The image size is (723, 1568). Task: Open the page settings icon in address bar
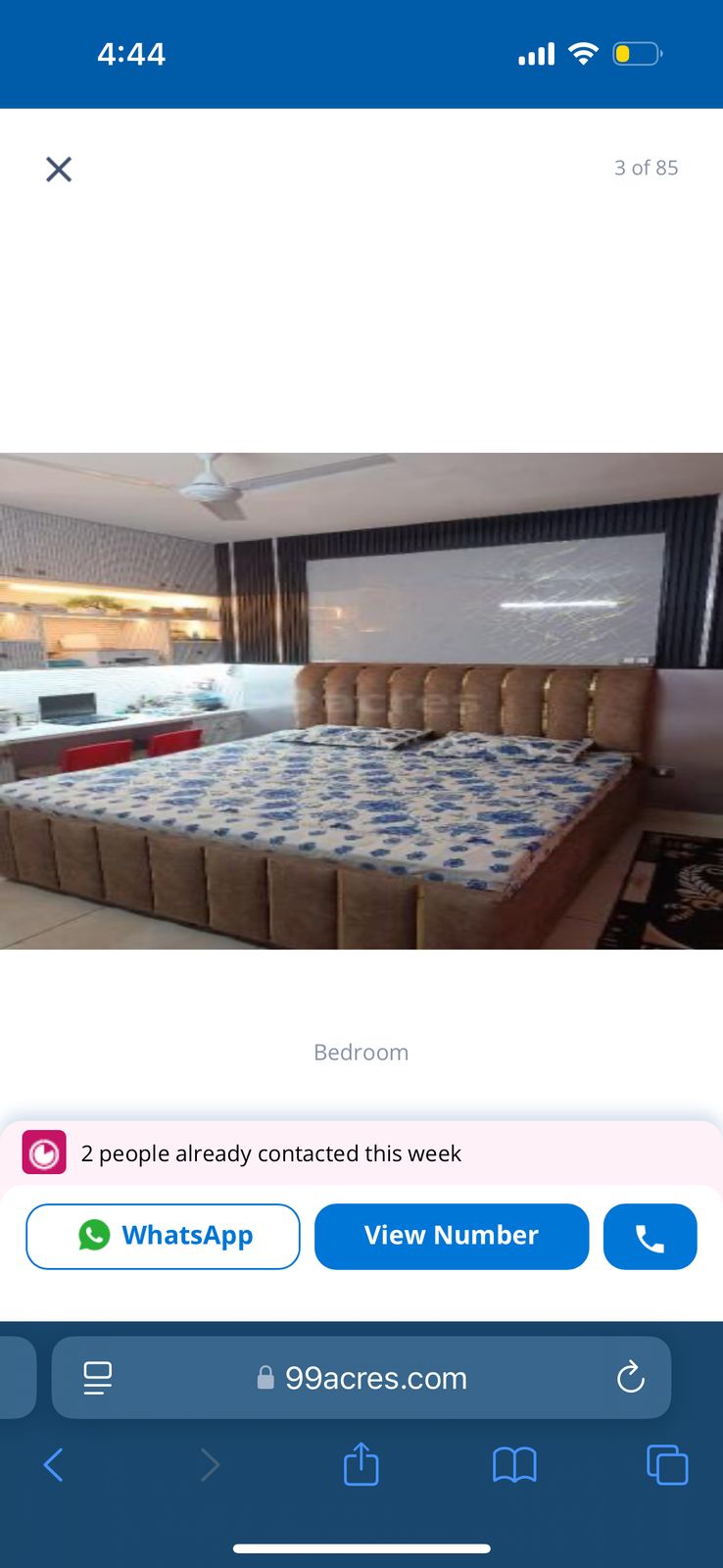click(x=97, y=1377)
